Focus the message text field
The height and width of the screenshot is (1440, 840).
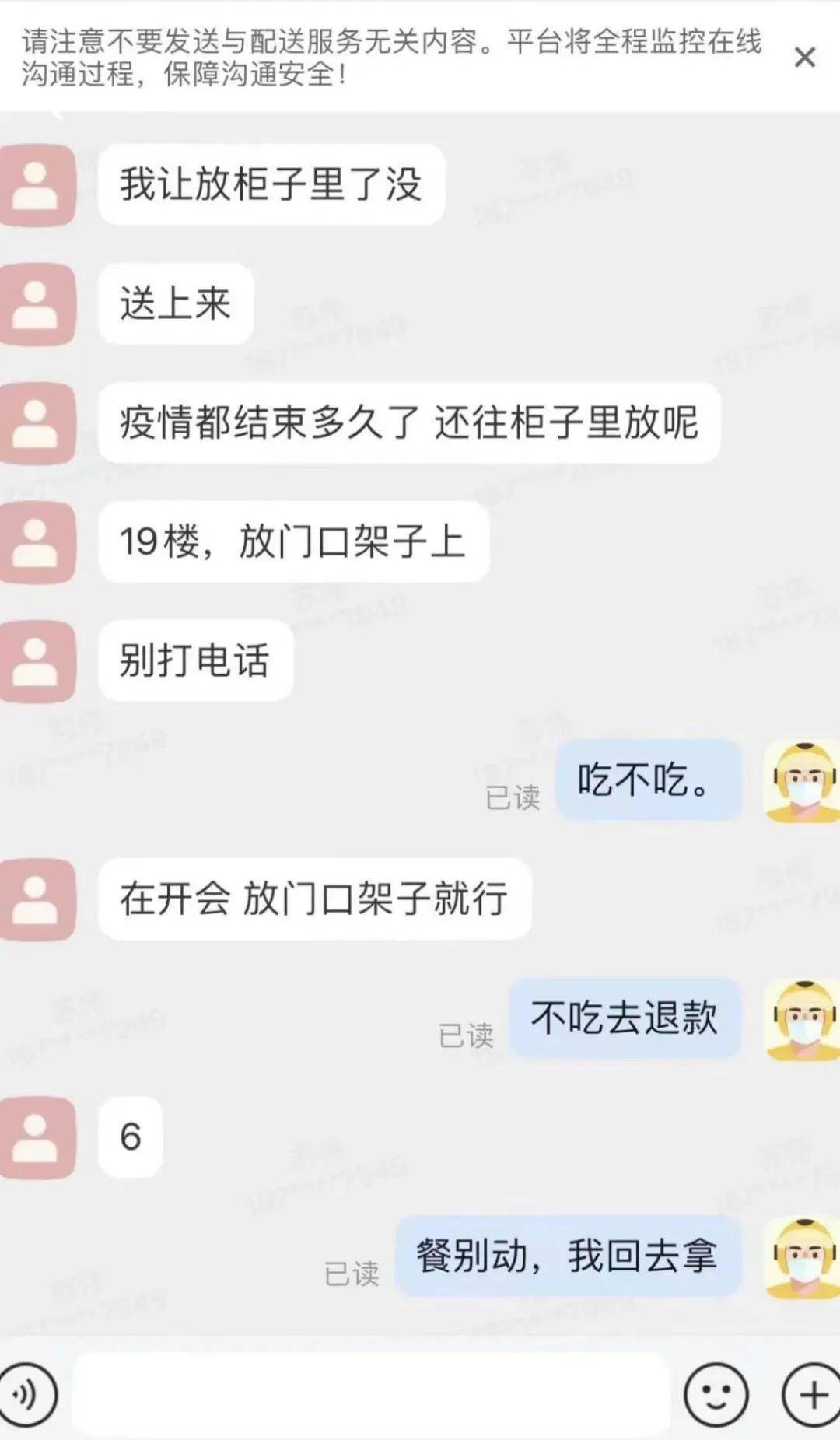[x=372, y=1396]
